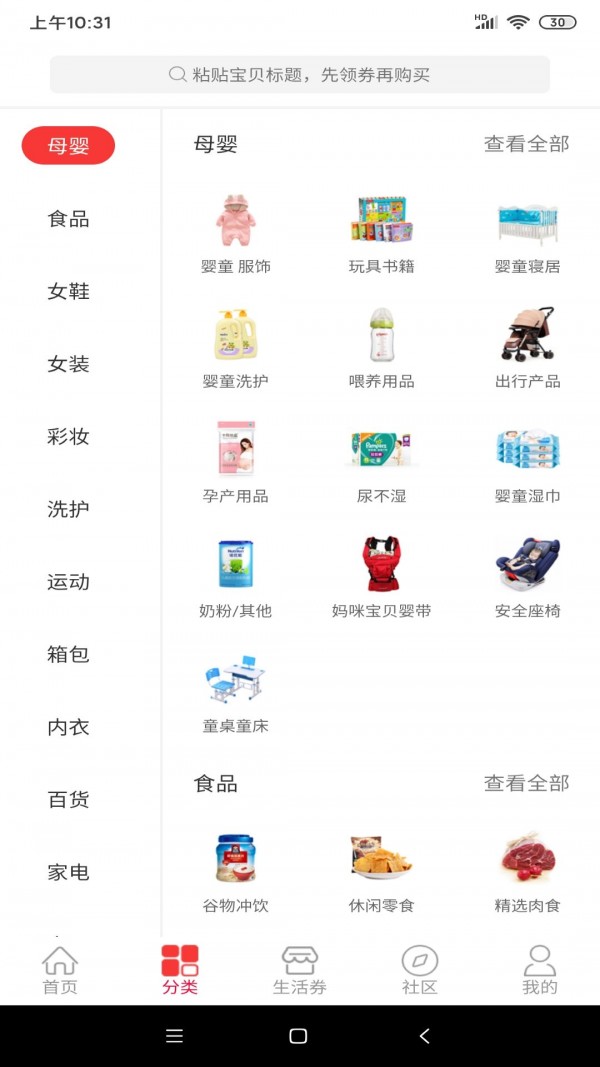Select the 食品 category in the sidebar

[x=68, y=219]
